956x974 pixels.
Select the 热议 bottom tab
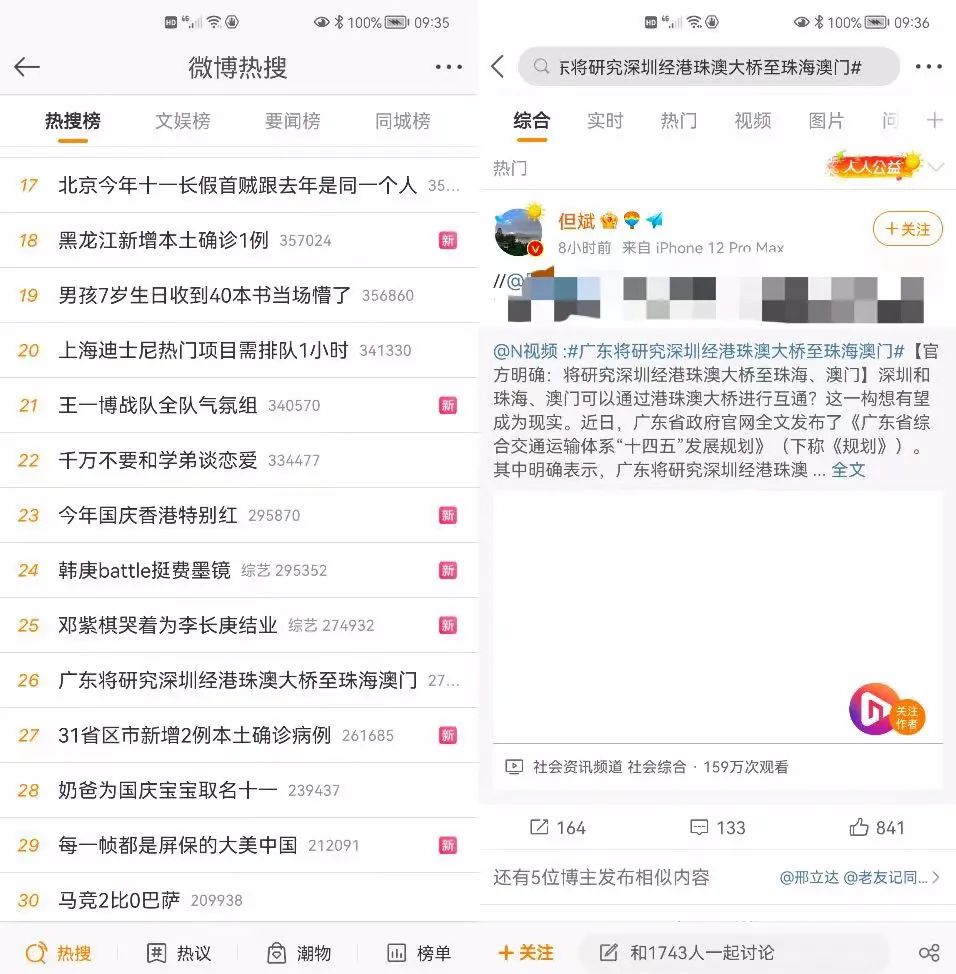click(x=180, y=953)
